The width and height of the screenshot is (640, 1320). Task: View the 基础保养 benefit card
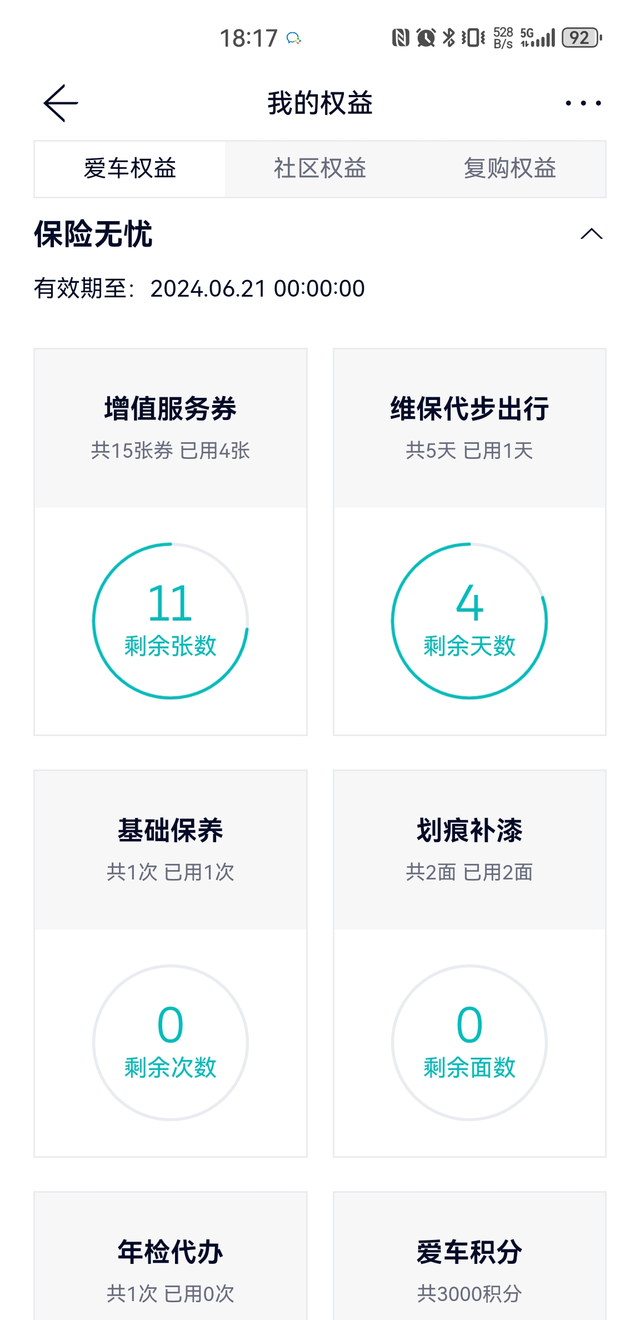click(170, 962)
